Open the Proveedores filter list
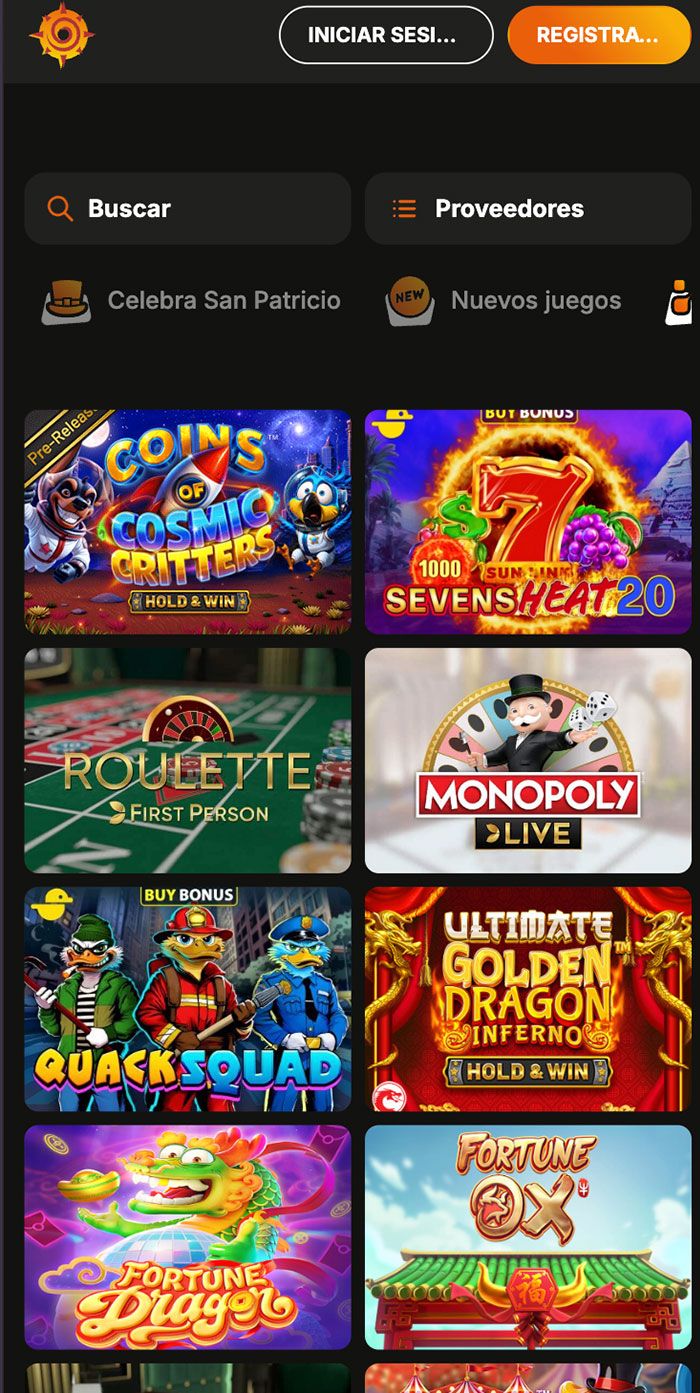 (x=527, y=208)
